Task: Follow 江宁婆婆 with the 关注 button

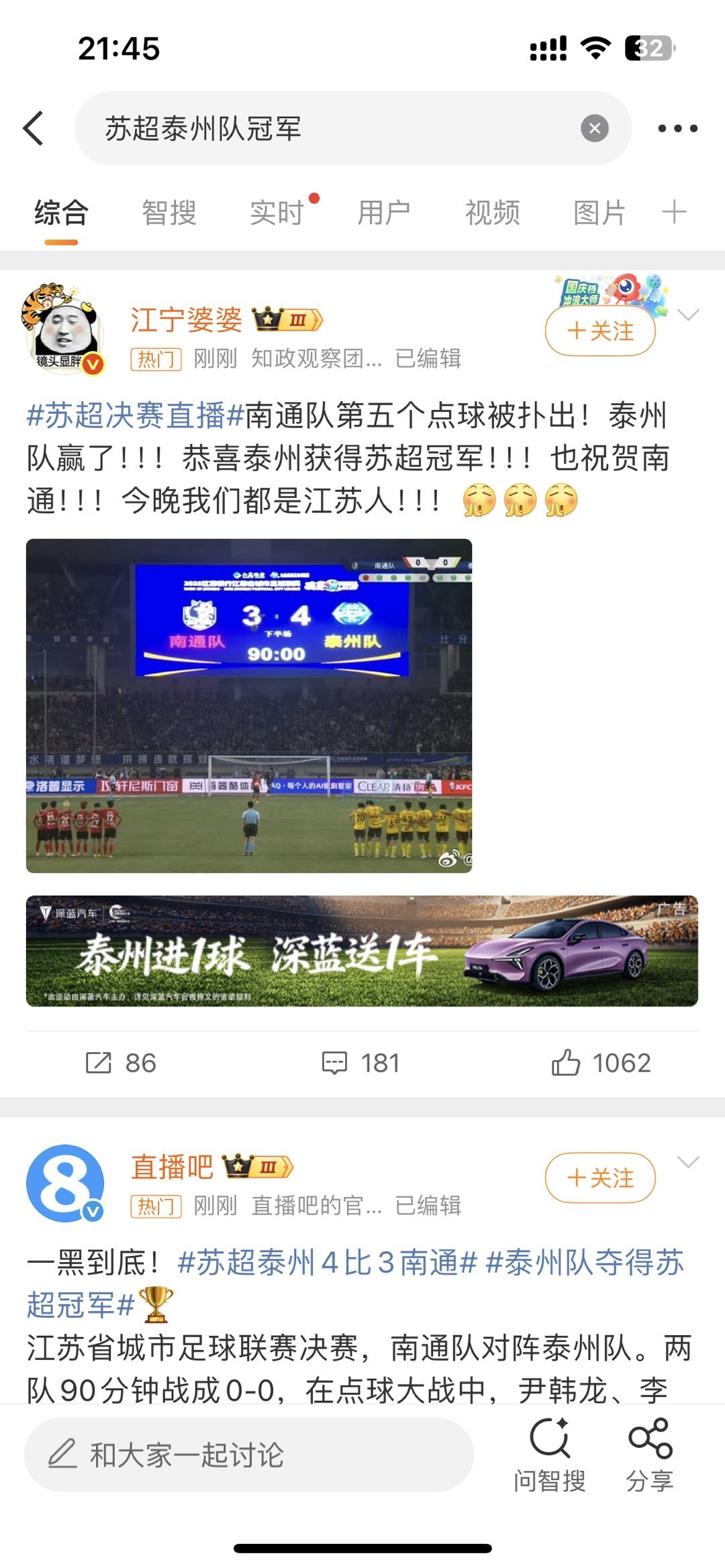Action: 600,331
